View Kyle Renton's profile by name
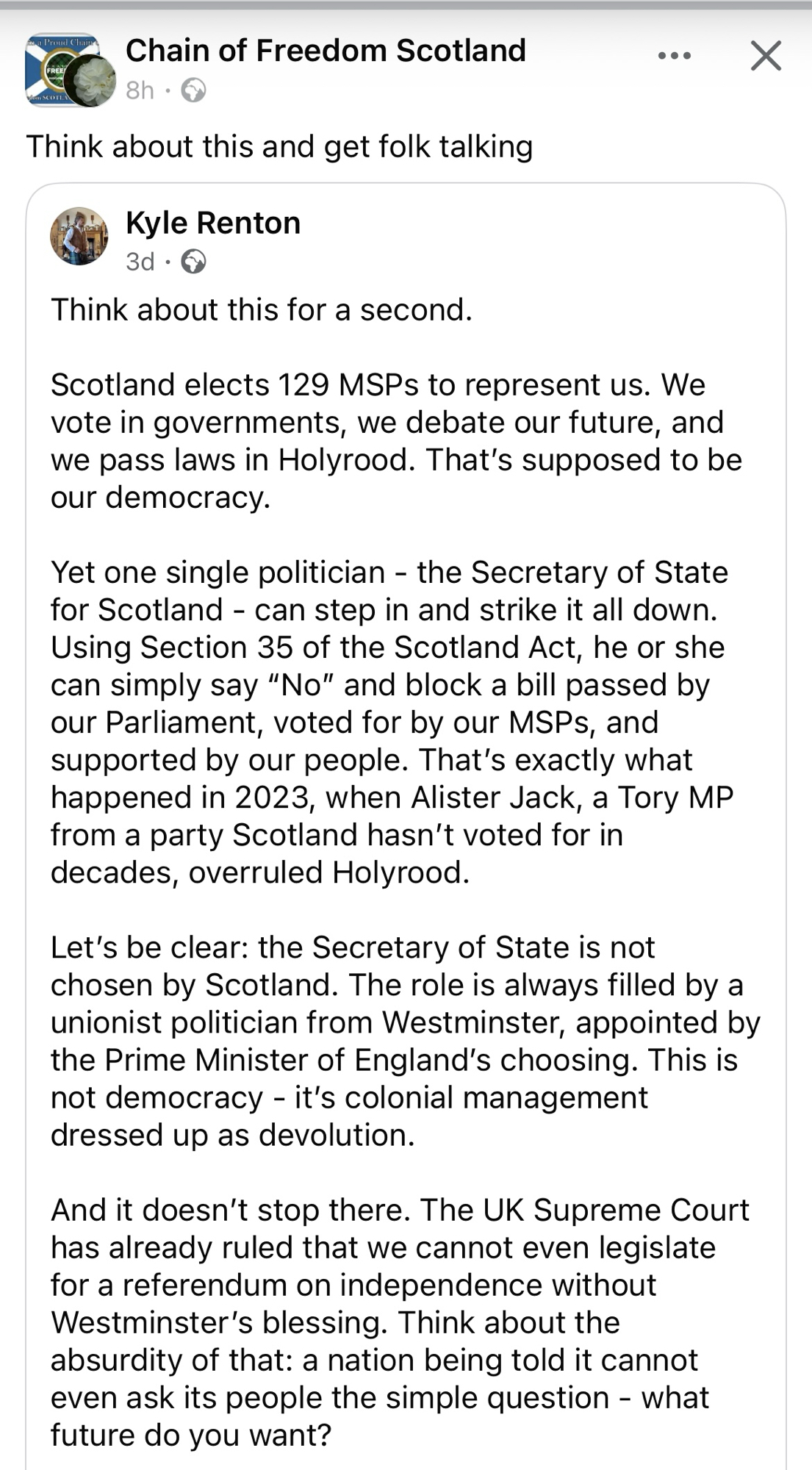This screenshot has height=1470, width=812. [213, 223]
